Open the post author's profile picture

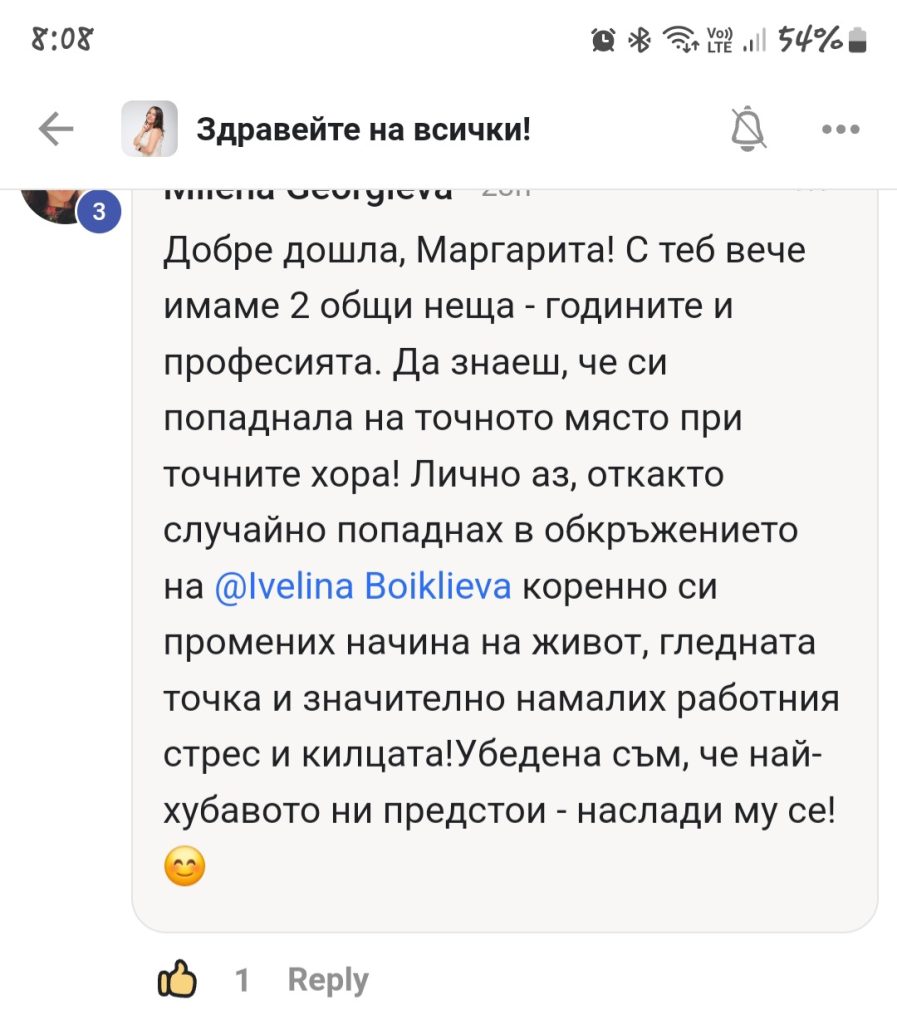(150, 129)
